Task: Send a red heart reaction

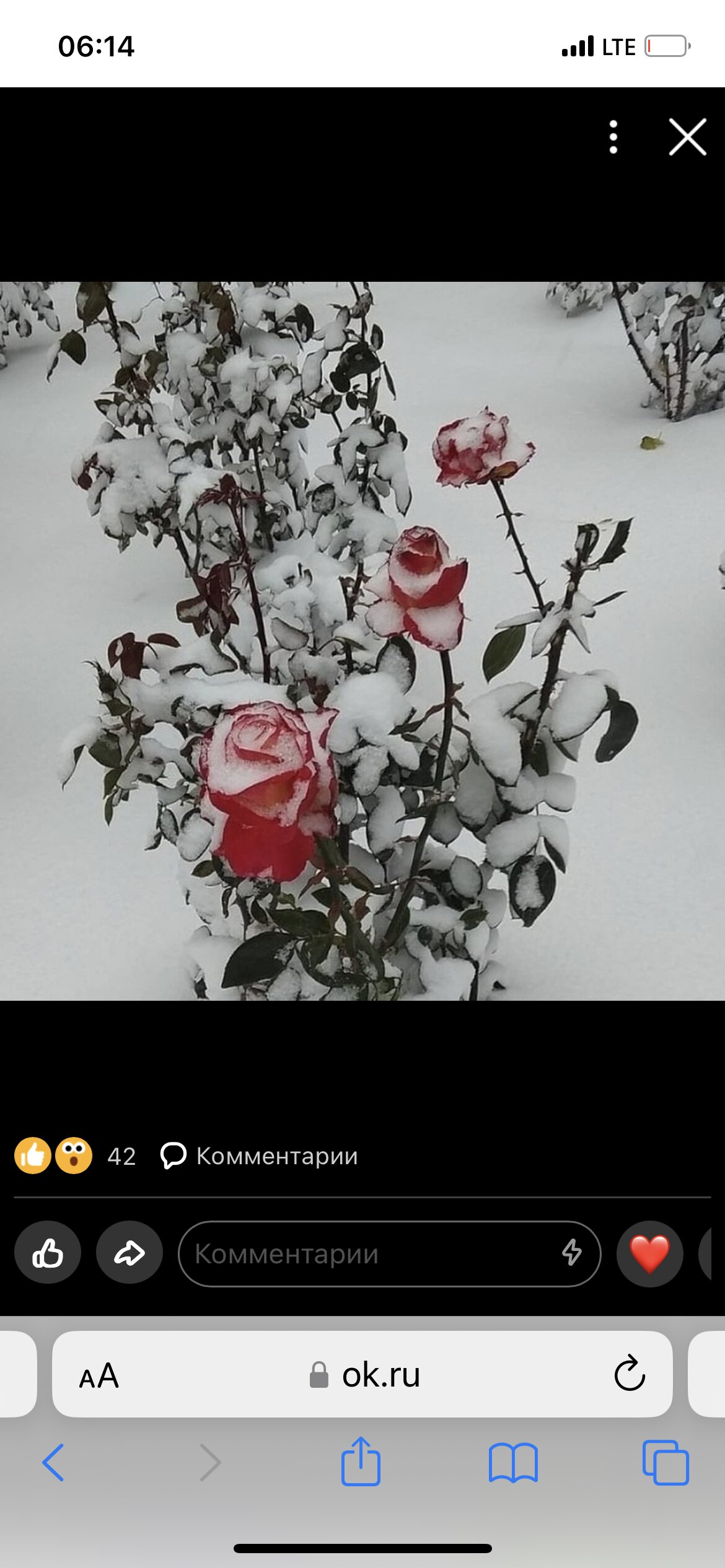Action: click(x=649, y=1253)
